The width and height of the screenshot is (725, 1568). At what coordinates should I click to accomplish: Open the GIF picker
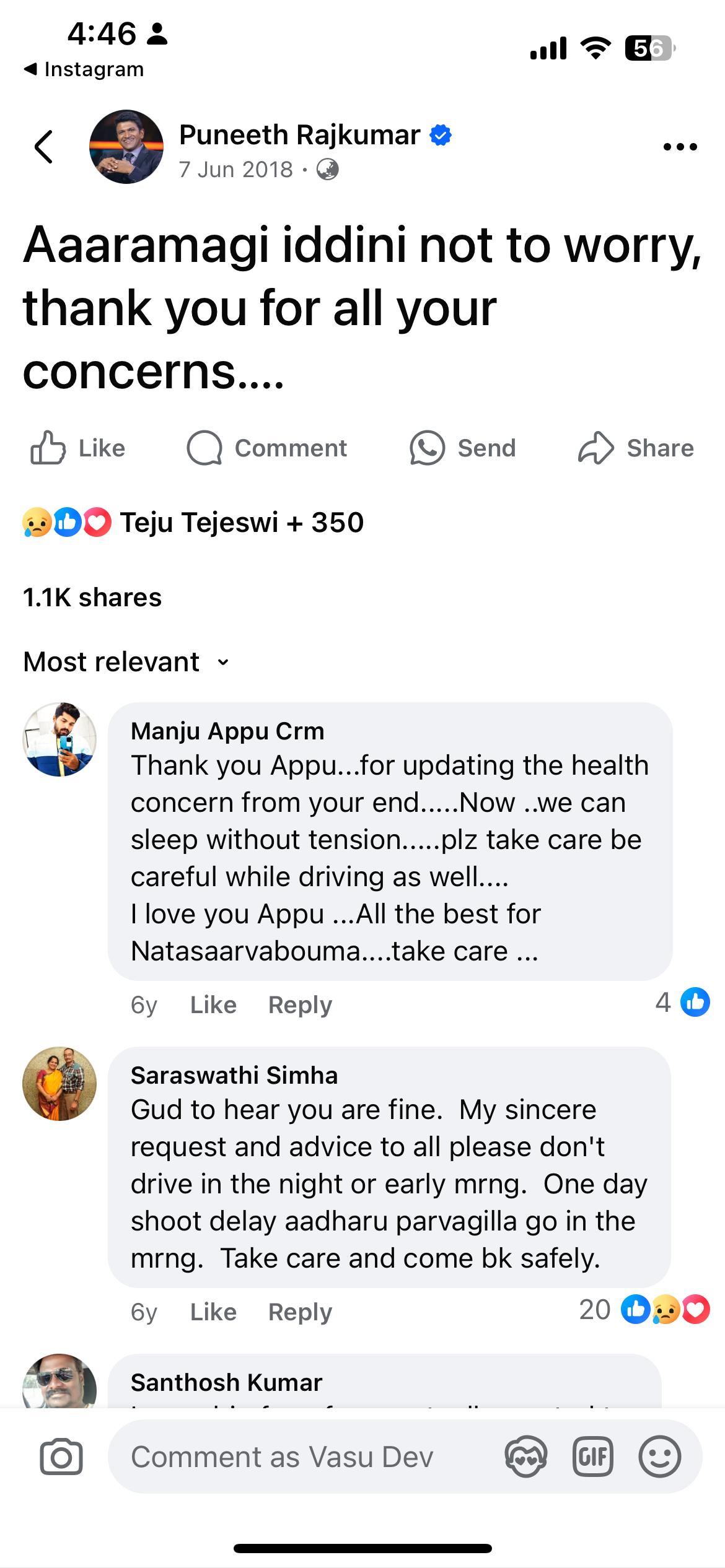click(592, 1457)
